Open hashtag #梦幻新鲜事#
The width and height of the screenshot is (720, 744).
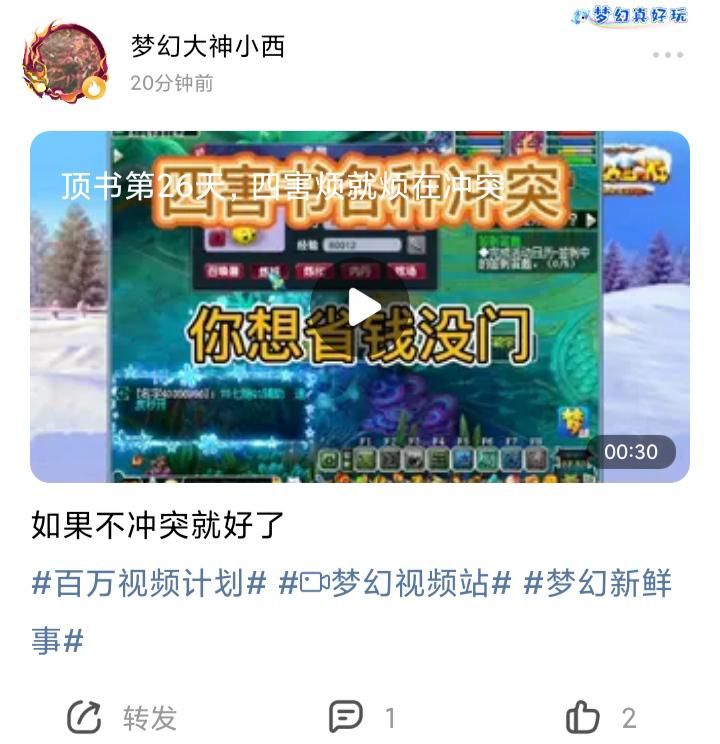coord(598,583)
